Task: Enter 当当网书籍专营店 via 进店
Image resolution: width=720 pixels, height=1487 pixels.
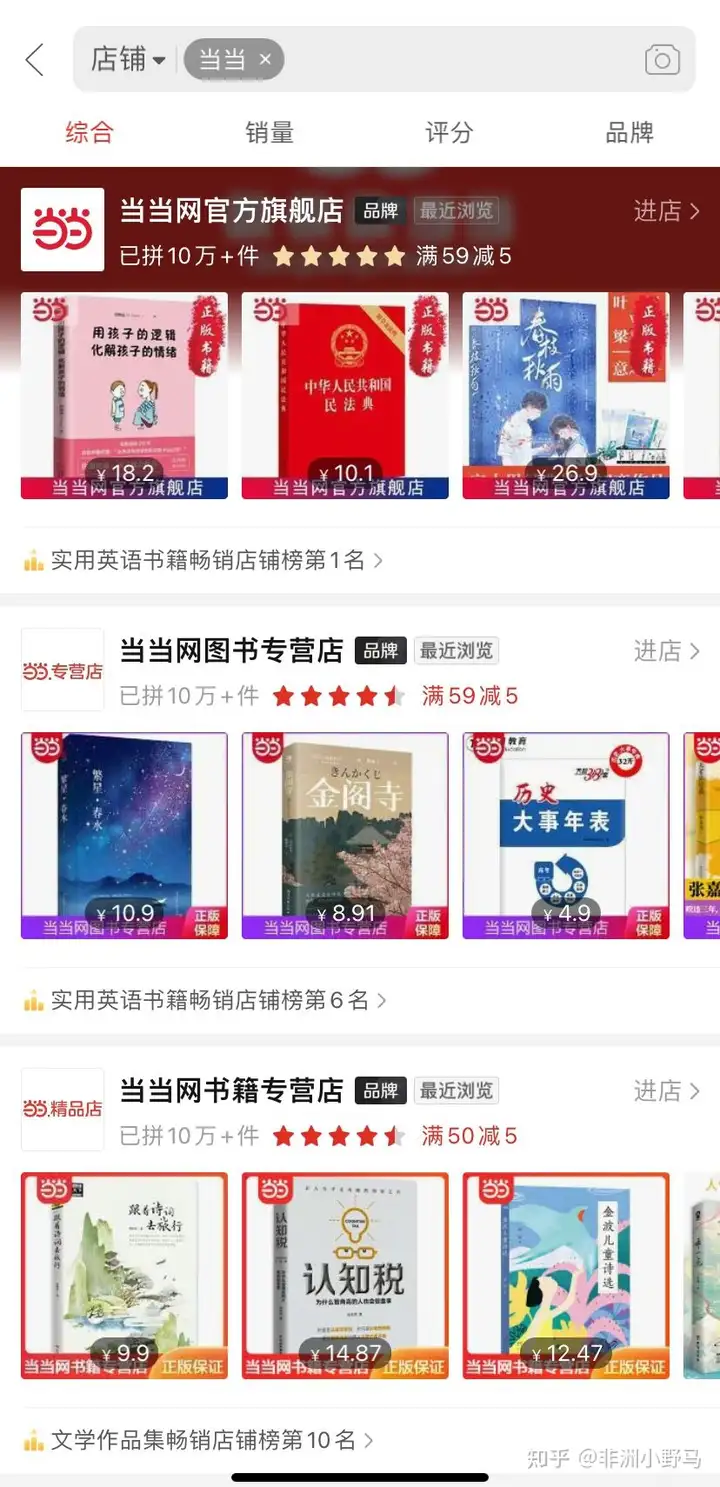Action: pyautogui.click(x=666, y=1091)
